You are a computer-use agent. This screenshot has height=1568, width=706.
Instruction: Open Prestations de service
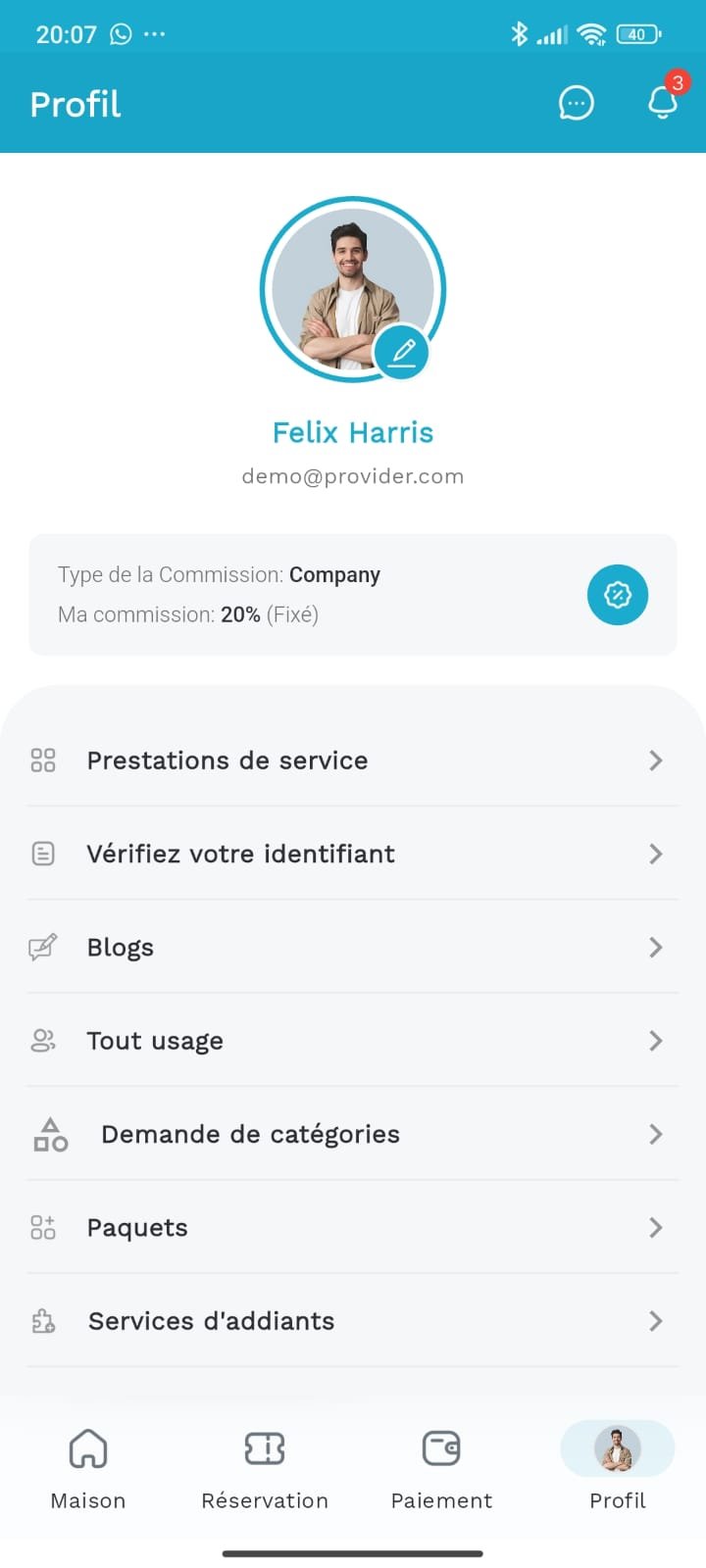352,760
